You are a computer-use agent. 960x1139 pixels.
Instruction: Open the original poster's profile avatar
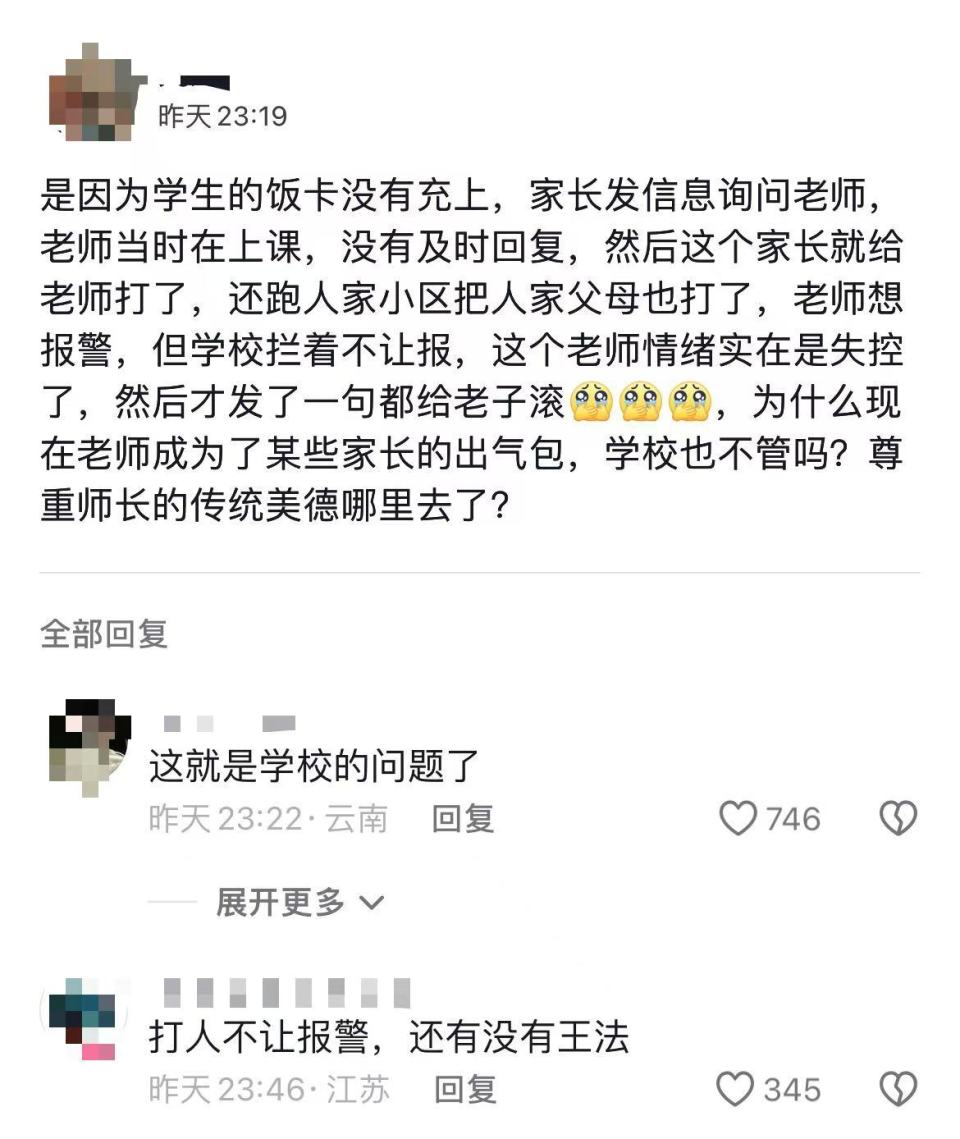point(95,92)
